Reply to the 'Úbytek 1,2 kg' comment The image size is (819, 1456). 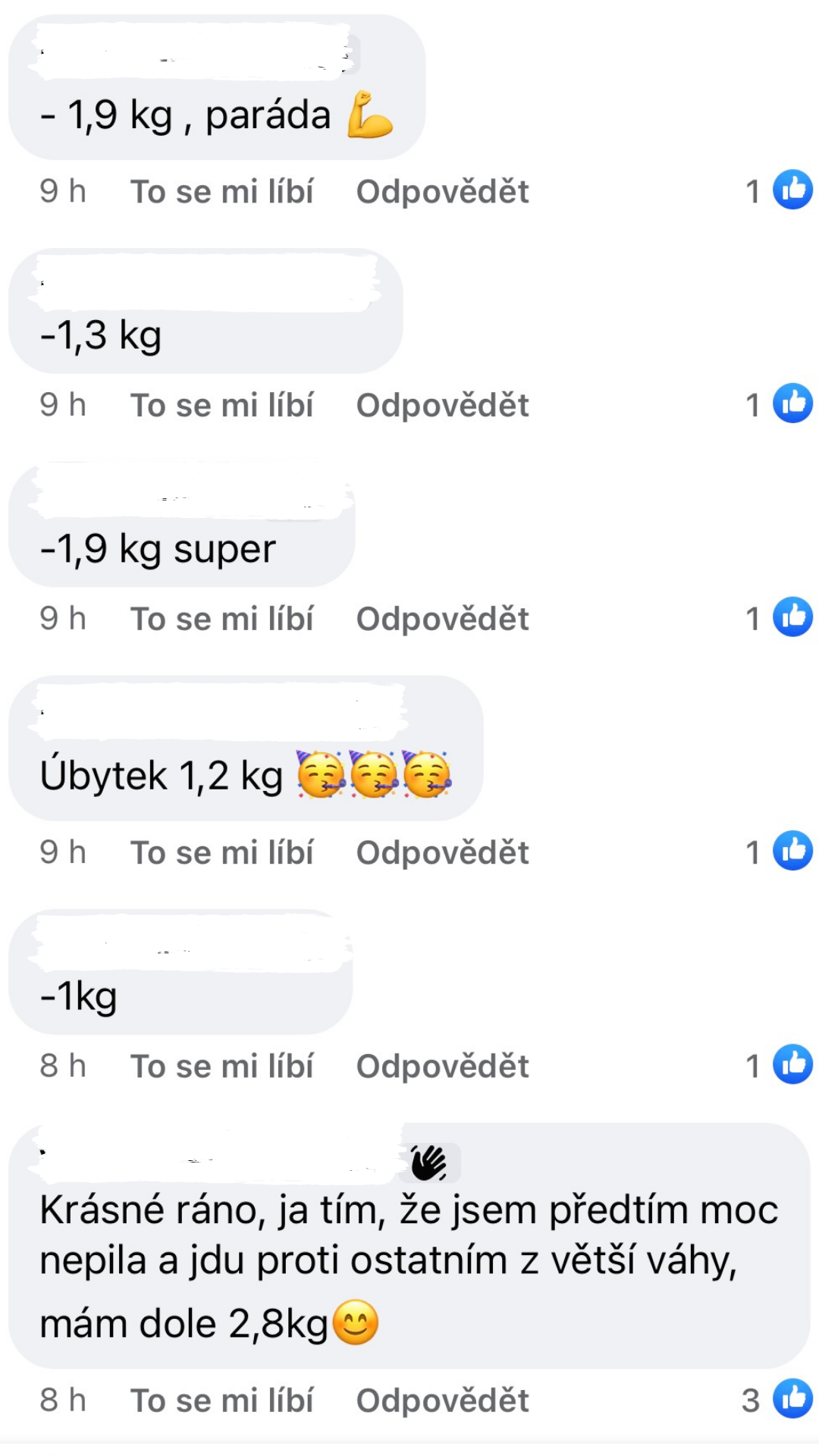(x=442, y=852)
